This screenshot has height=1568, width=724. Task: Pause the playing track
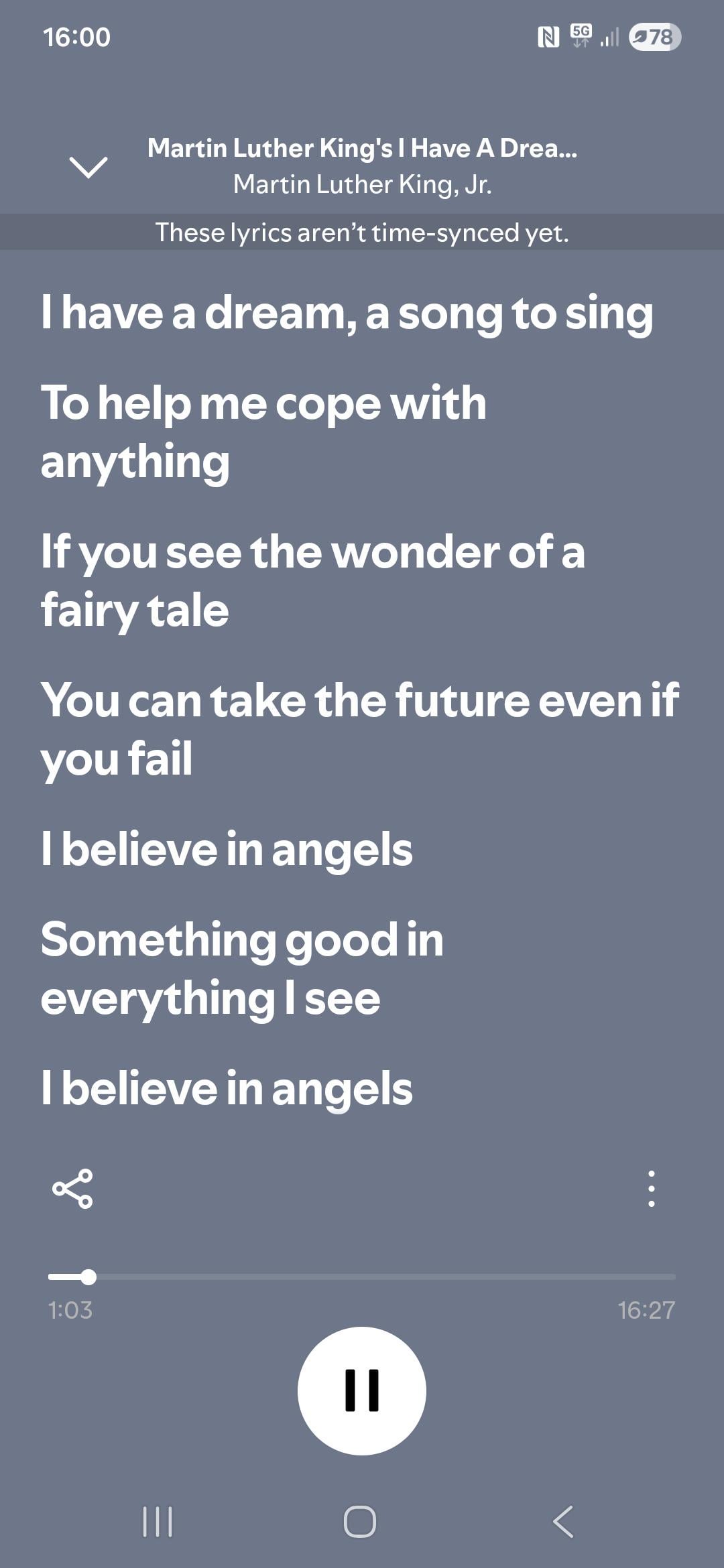(x=362, y=1390)
